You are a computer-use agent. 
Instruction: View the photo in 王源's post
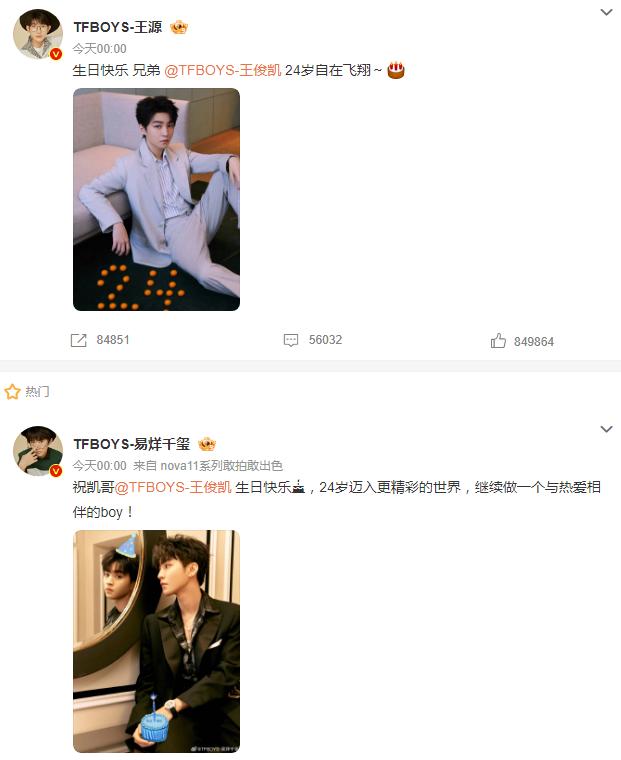(156, 199)
